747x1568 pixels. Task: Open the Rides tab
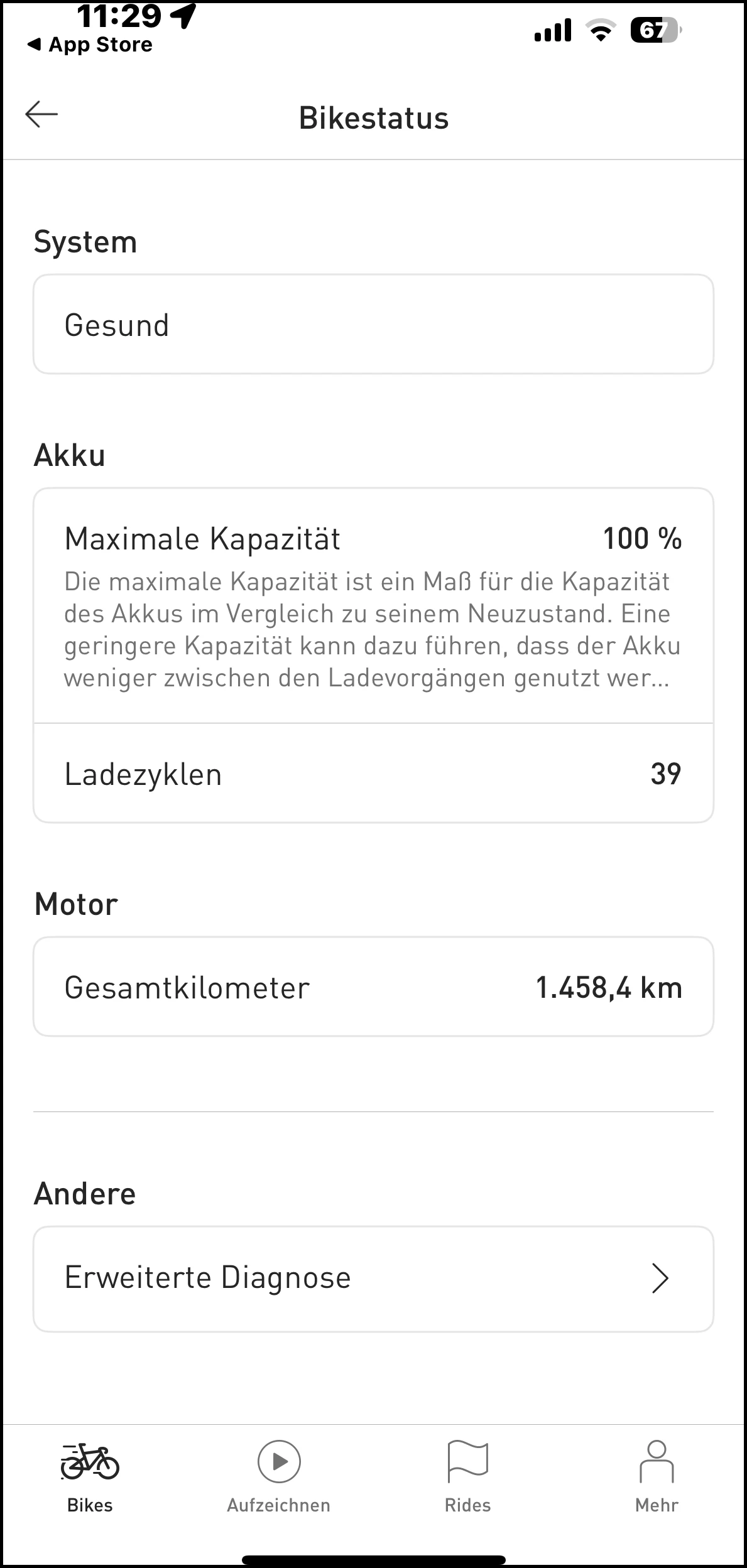[x=467, y=1478]
